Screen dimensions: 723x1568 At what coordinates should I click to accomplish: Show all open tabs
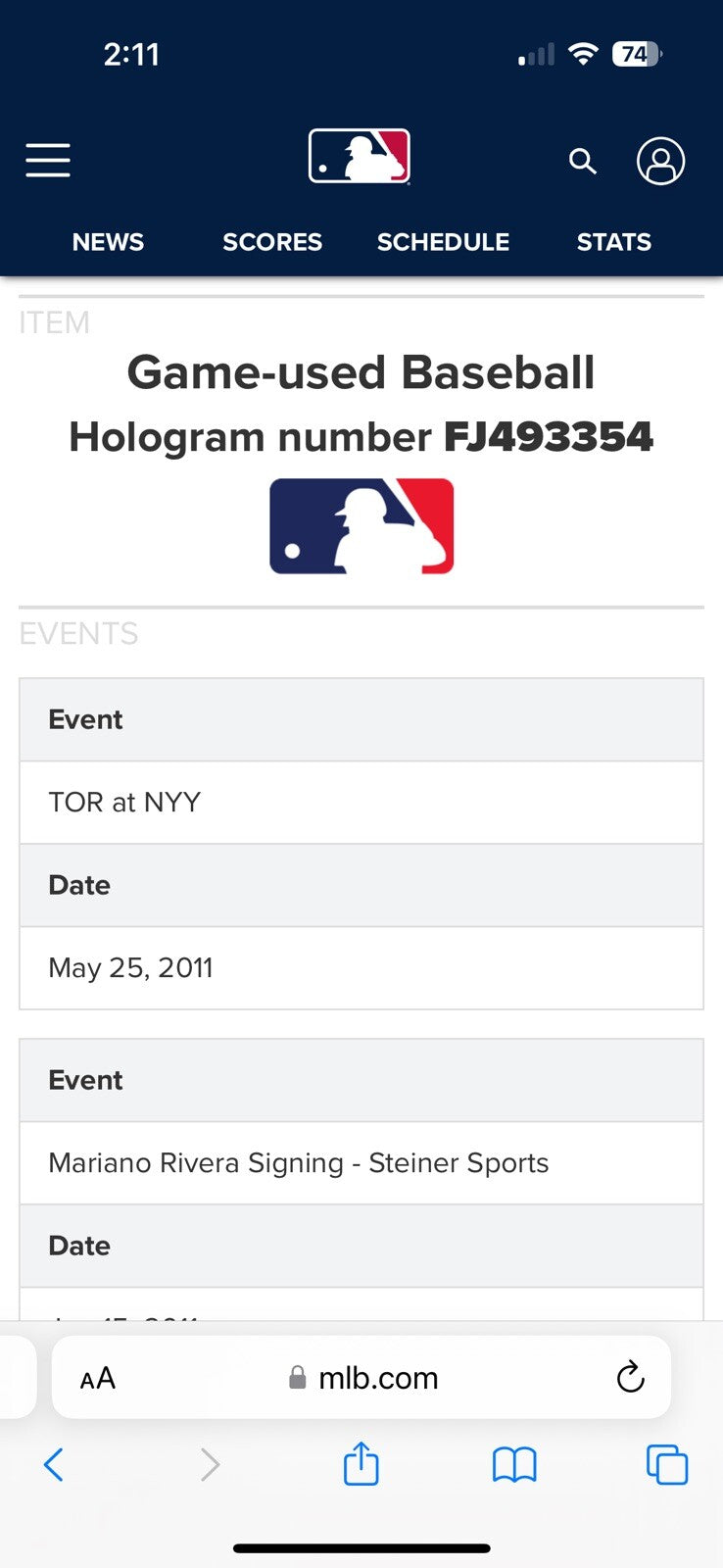667,1465
